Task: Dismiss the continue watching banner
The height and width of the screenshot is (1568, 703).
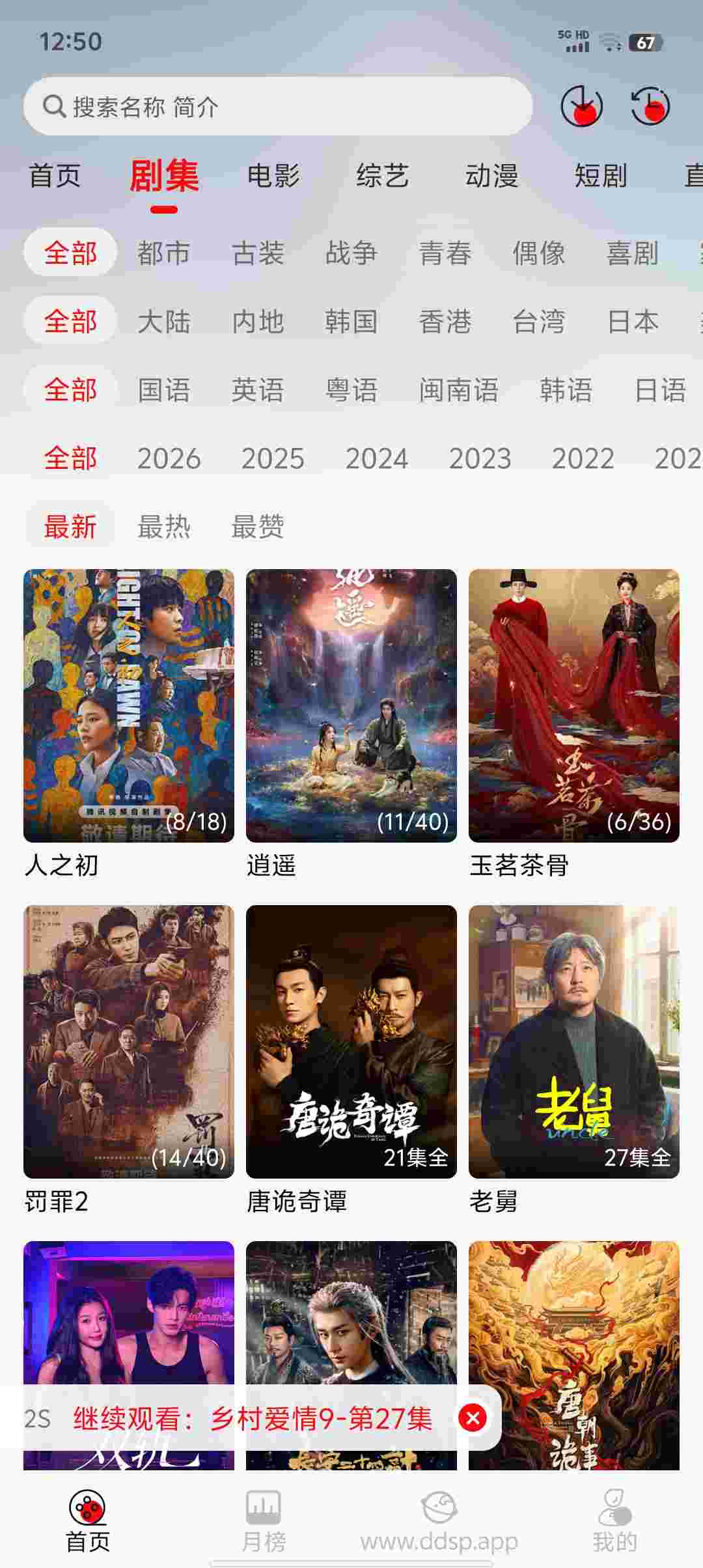Action: [x=473, y=1418]
